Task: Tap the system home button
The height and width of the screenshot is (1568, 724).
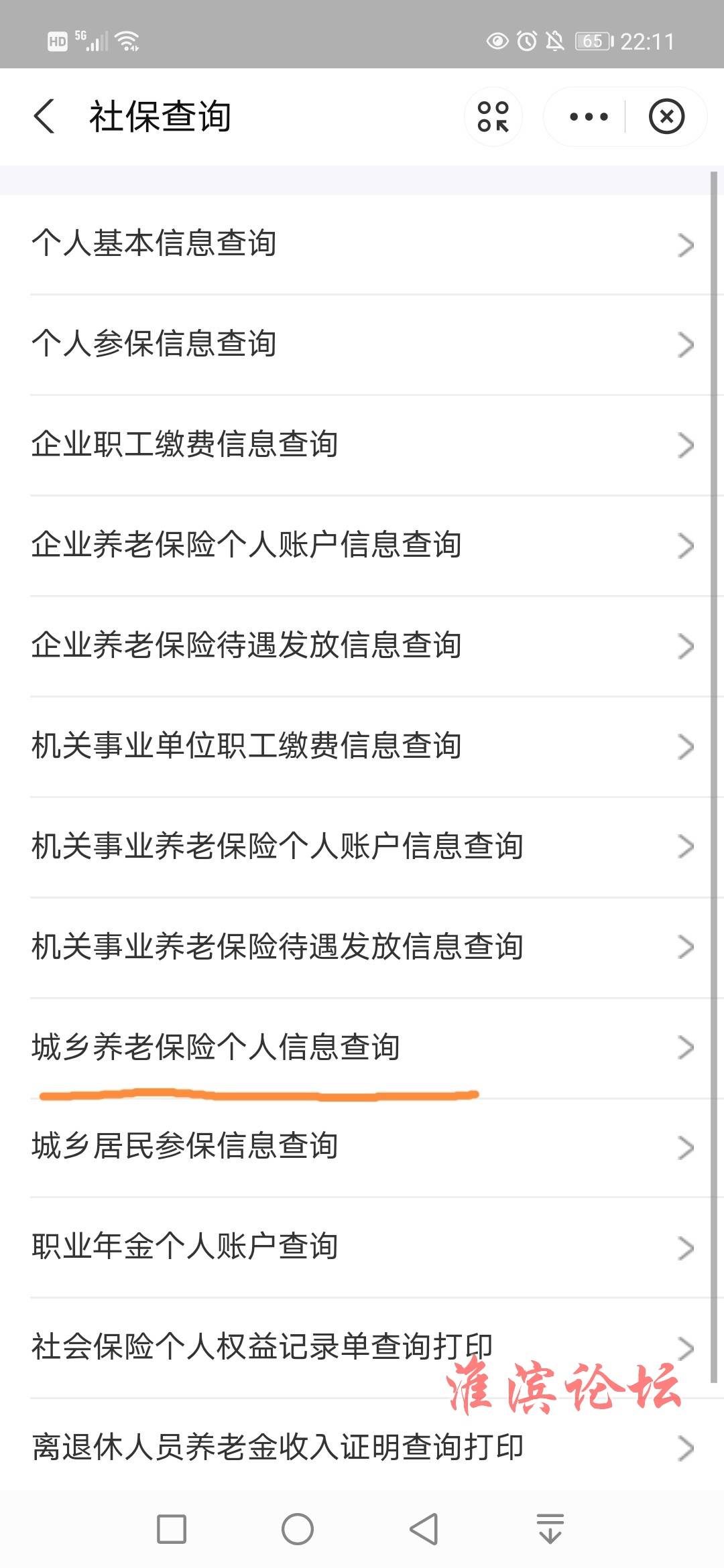Action: click(x=297, y=1529)
